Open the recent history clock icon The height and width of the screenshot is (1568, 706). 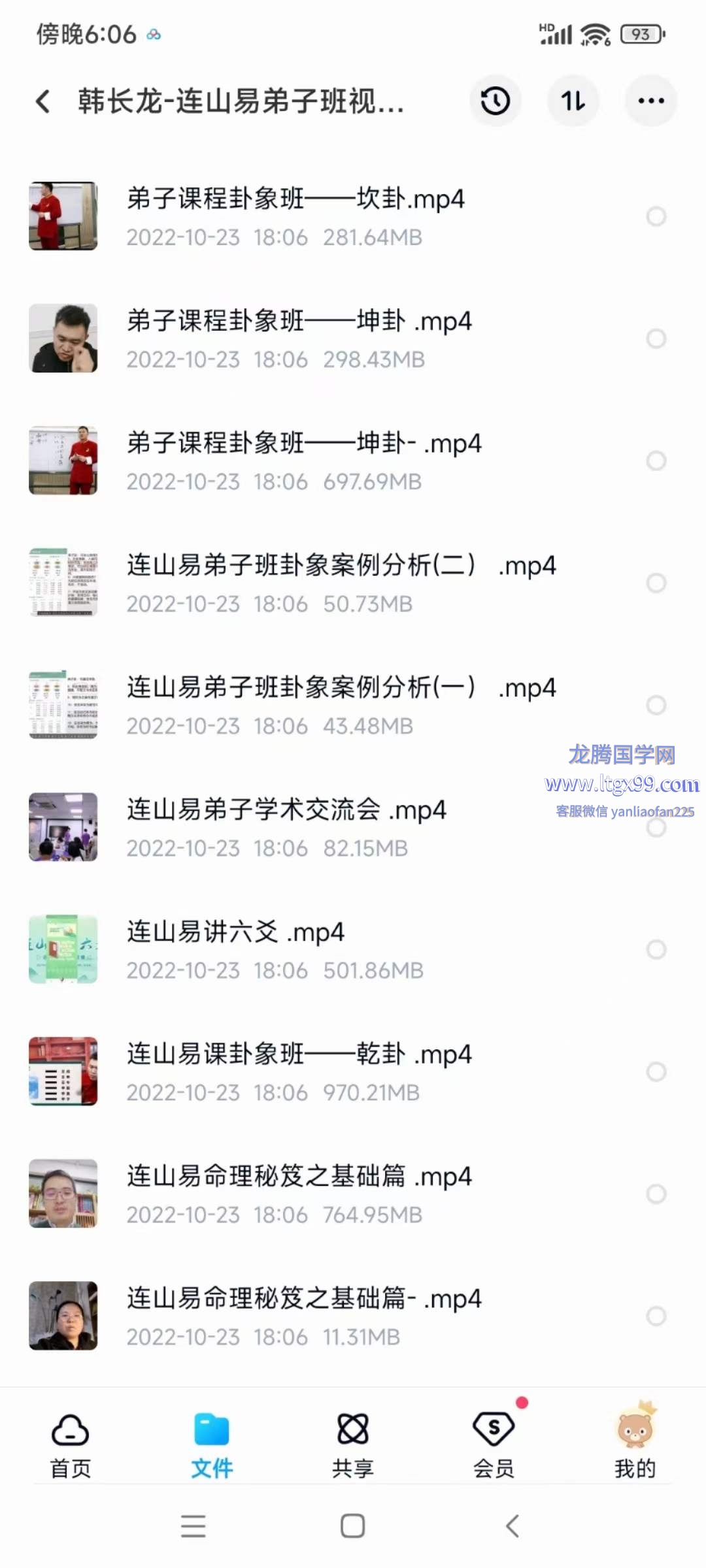495,101
